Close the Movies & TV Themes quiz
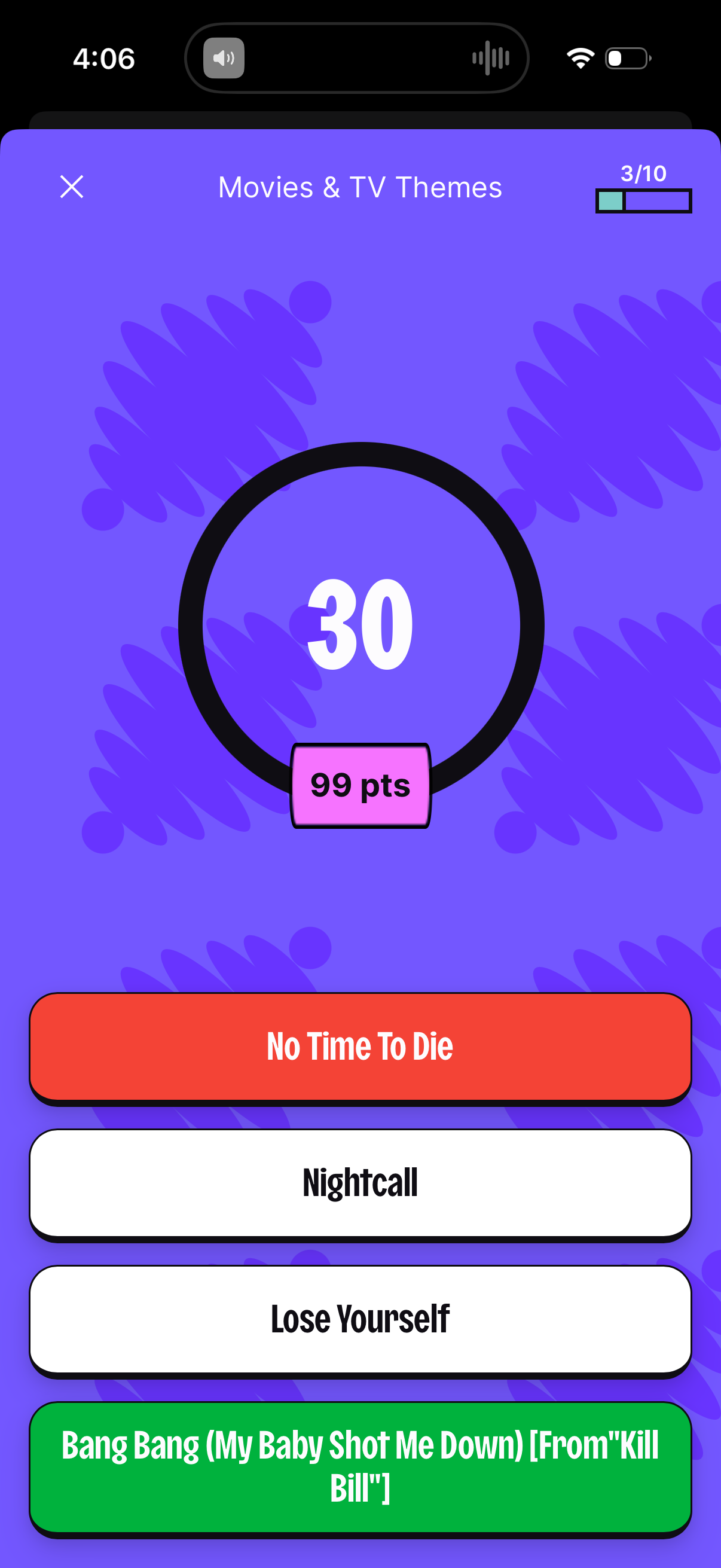This screenshot has width=721, height=1568. (x=72, y=187)
